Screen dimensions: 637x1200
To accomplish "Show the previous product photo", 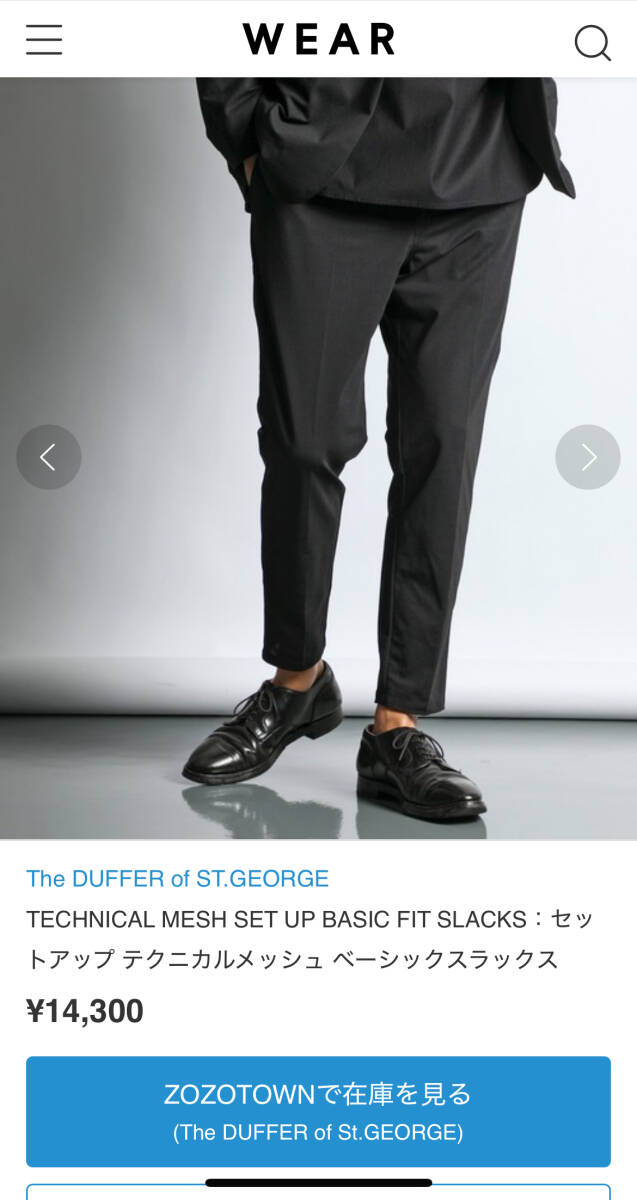I will pyautogui.click(x=48, y=457).
